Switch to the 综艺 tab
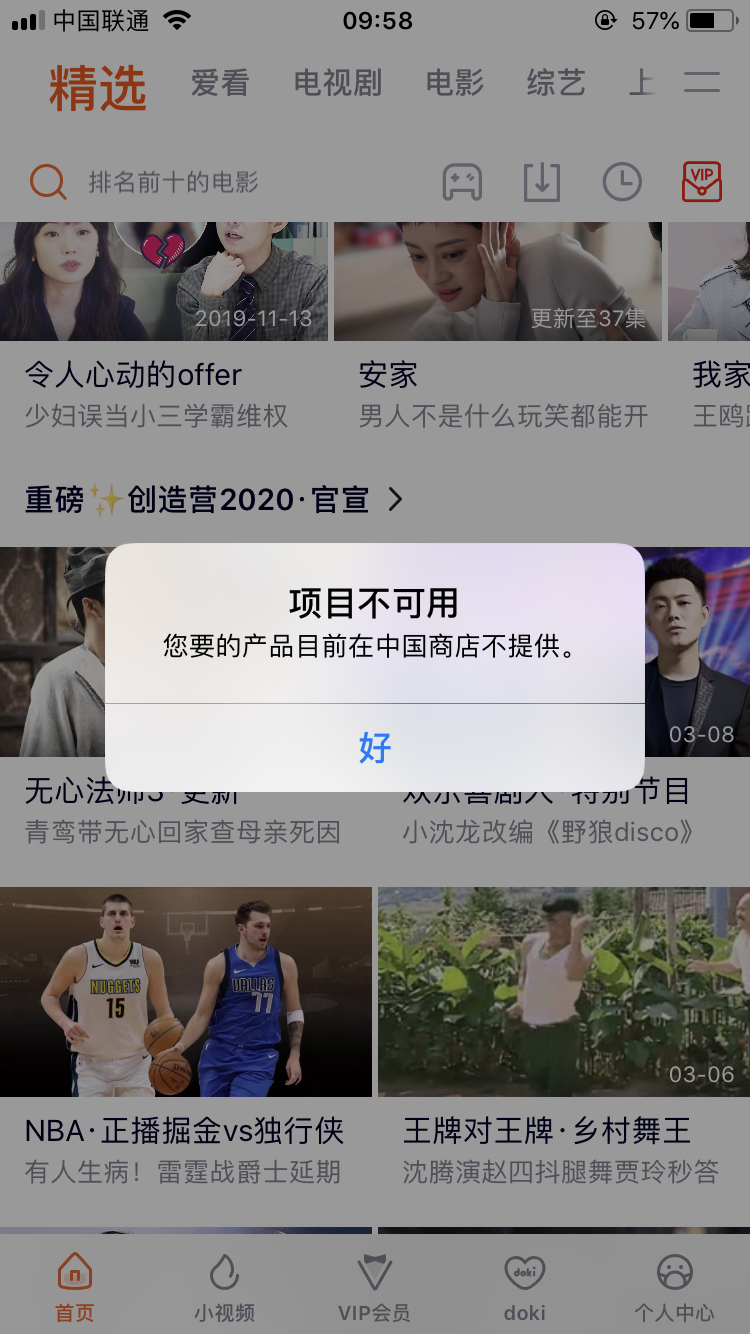 pos(556,83)
